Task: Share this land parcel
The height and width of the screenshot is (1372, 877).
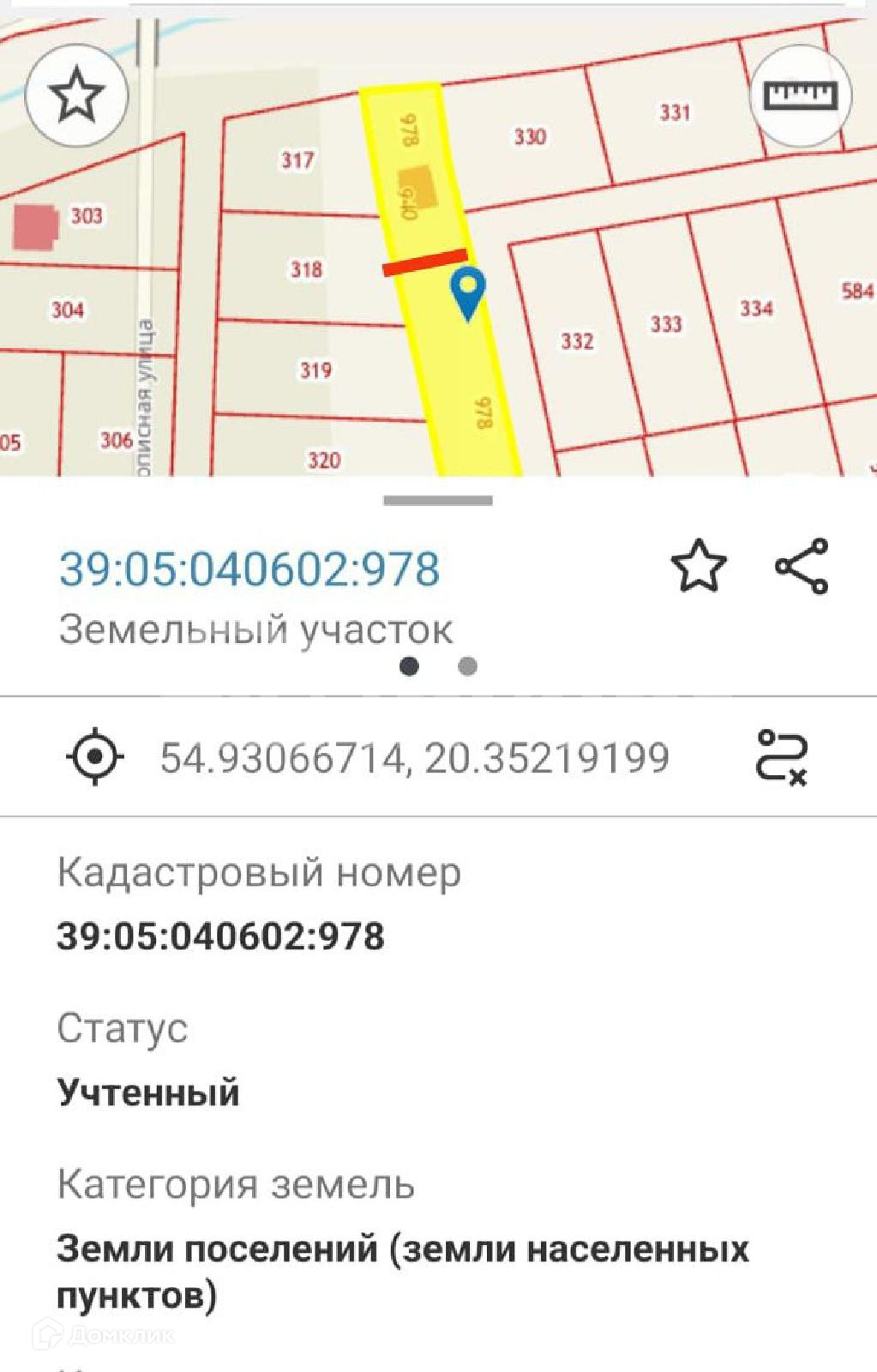Action: point(802,566)
